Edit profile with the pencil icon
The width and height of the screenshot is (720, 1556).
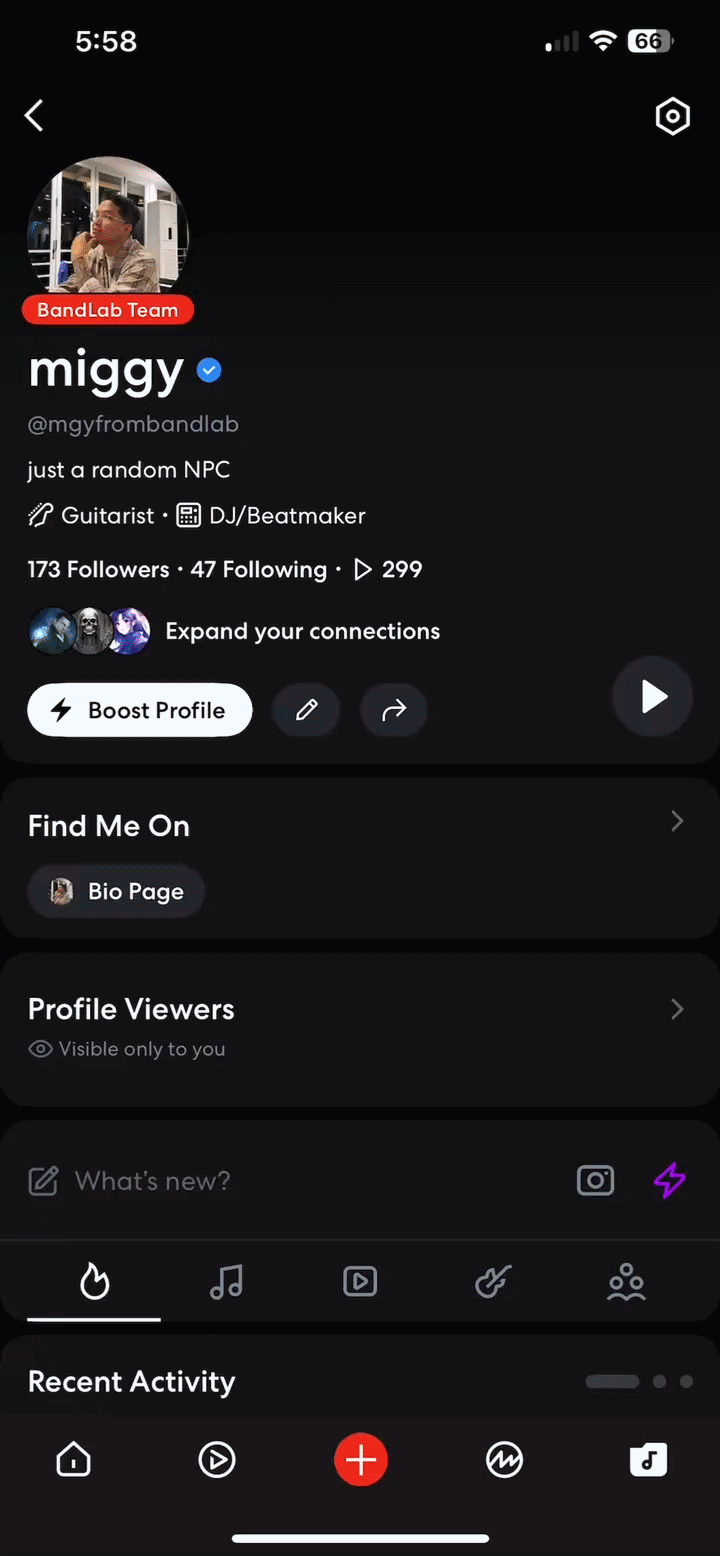tap(307, 710)
